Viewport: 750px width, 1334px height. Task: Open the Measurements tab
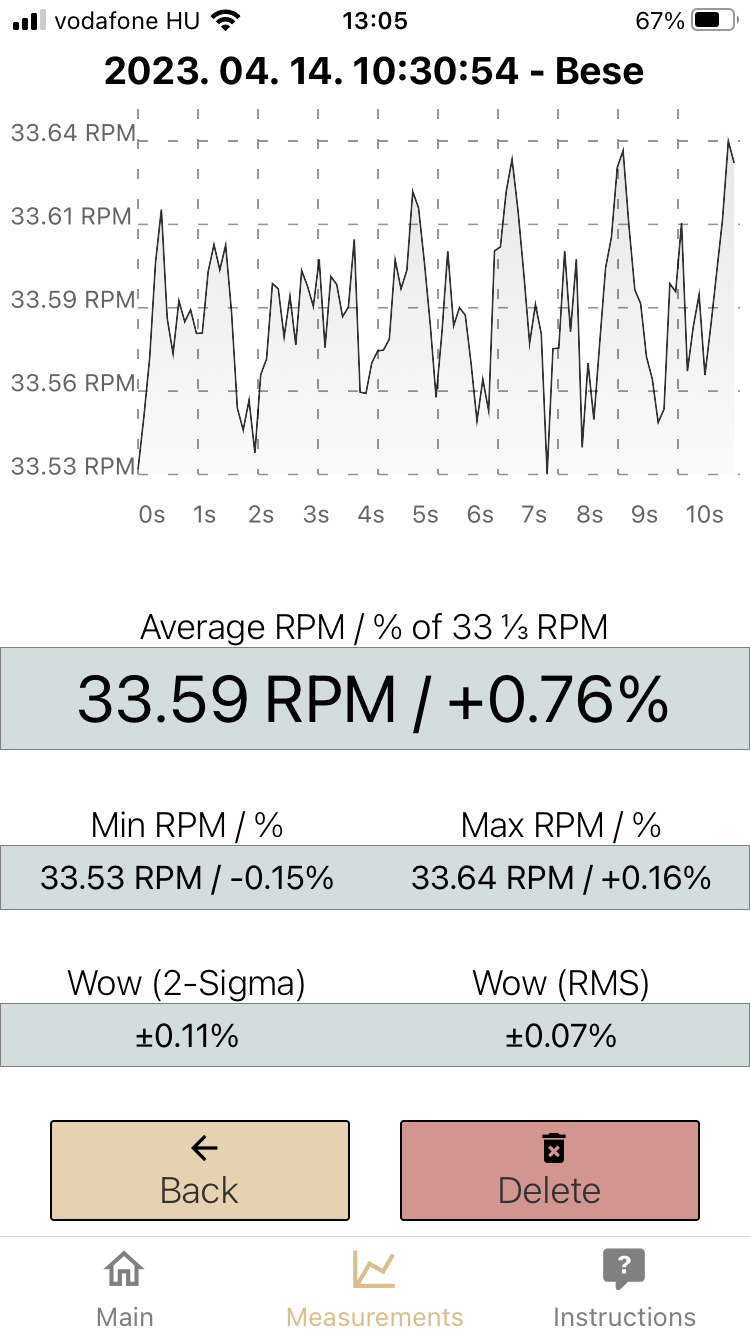(375, 1287)
